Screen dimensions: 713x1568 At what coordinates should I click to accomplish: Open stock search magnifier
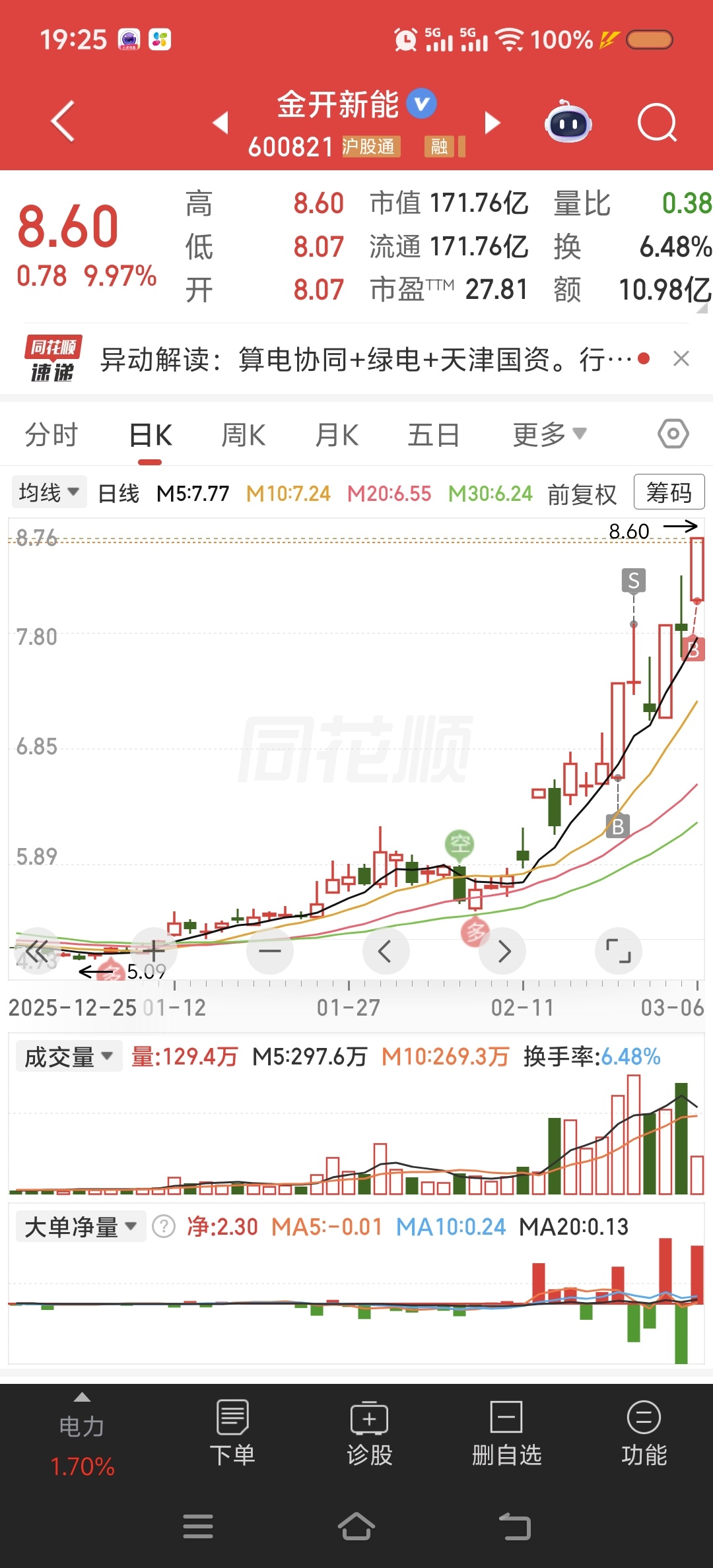click(657, 123)
